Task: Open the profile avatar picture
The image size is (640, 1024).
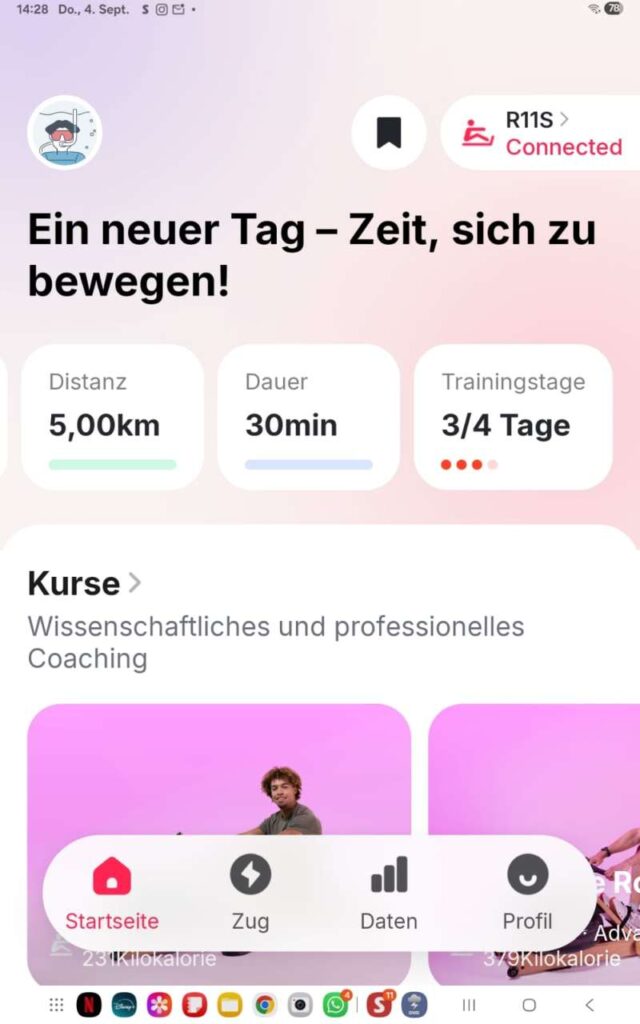Action: point(64,132)
